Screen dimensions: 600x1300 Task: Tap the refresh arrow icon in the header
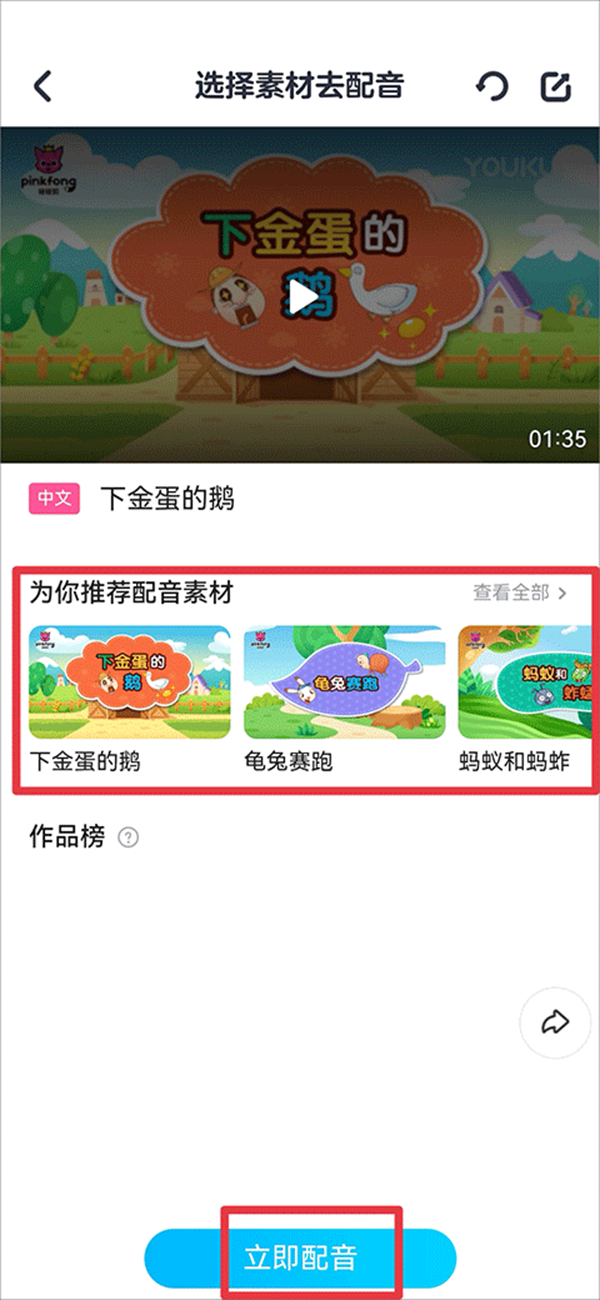(x=491, y=87)
